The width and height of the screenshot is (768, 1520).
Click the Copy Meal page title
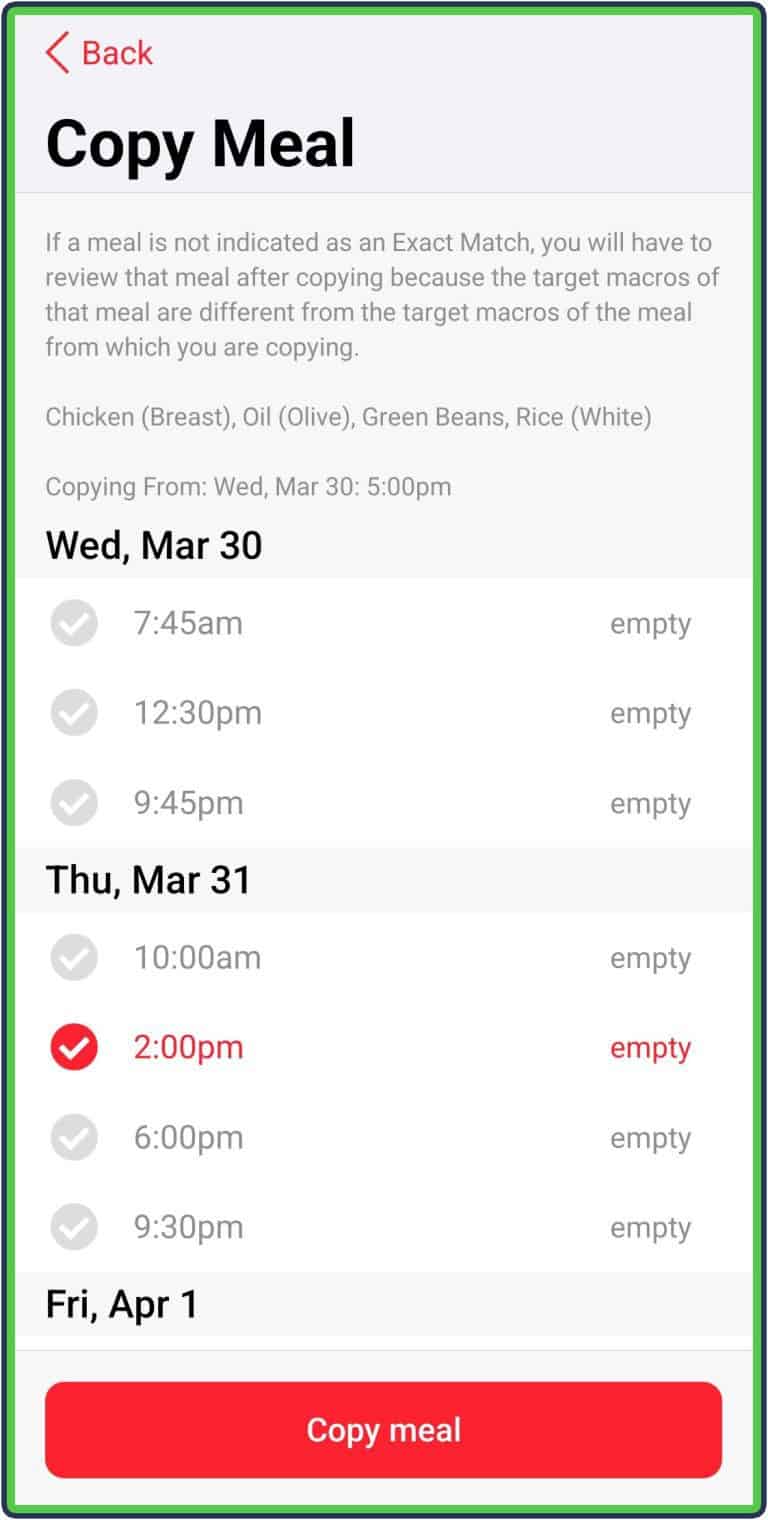pos(200,143)
